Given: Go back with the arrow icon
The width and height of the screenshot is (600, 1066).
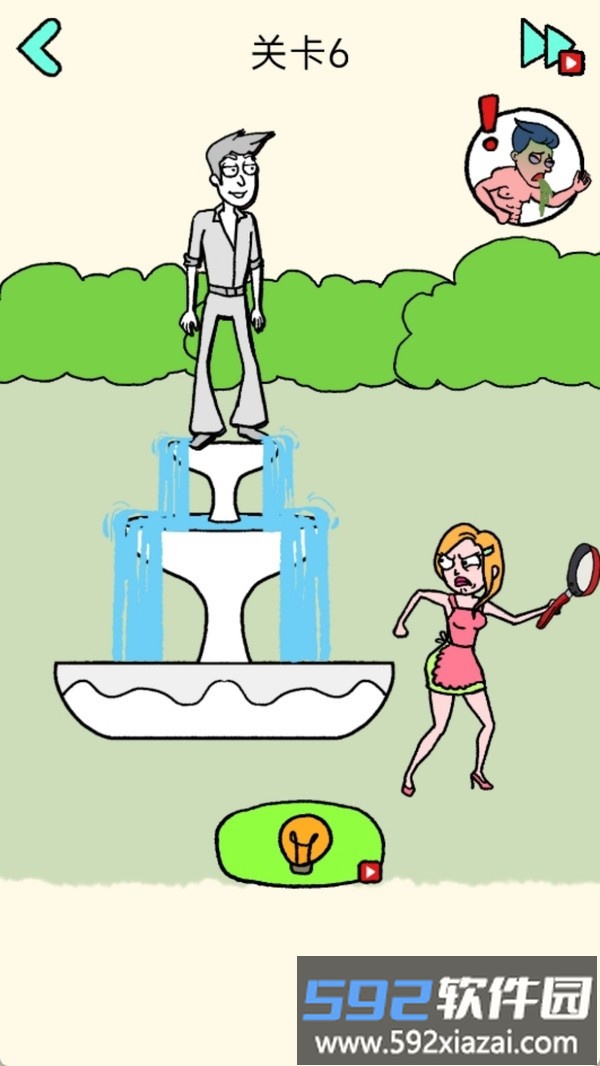Looking at the screenshot, I should point(40,47).
